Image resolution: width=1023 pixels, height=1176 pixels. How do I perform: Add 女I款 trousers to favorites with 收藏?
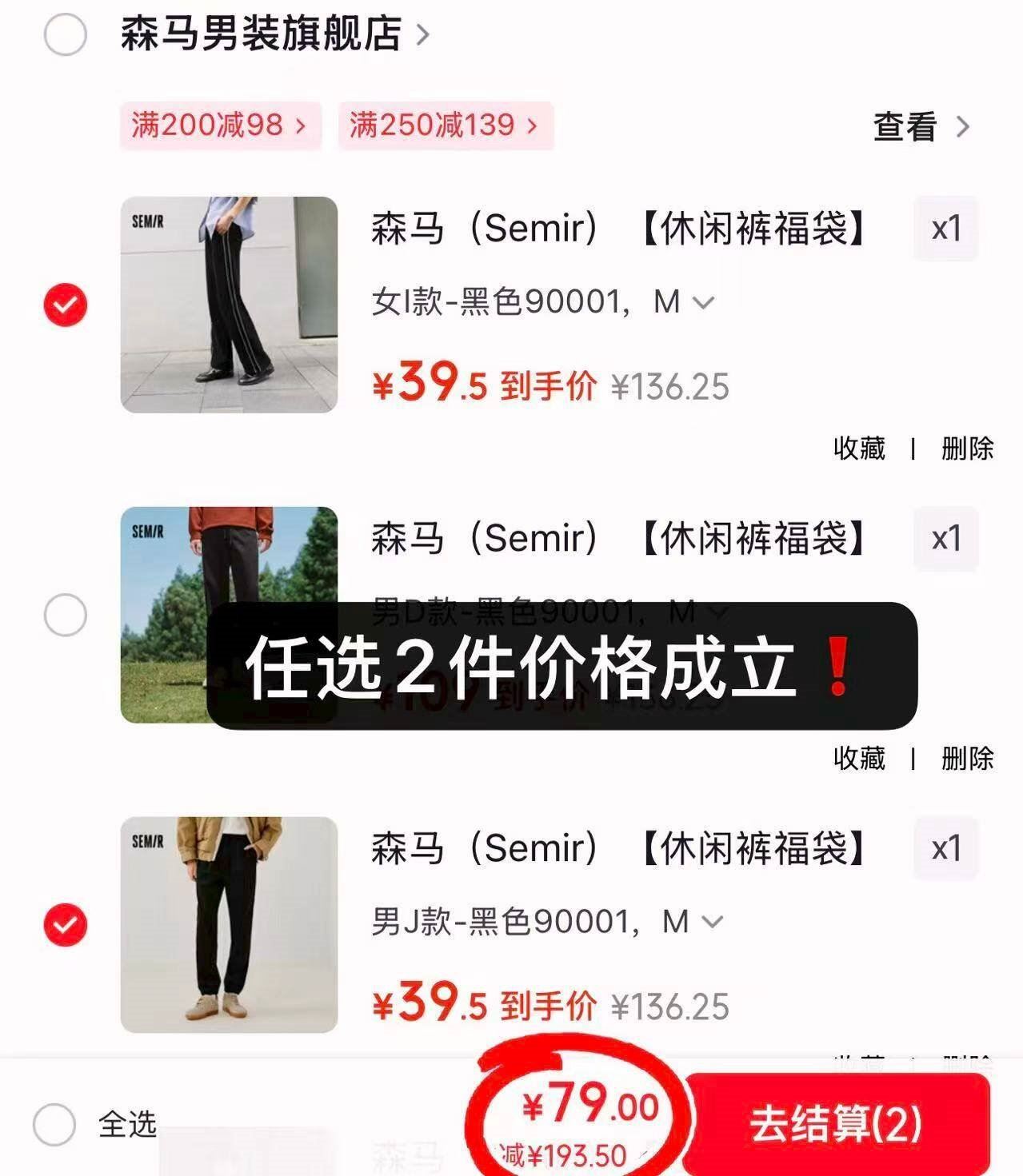point(859,448)
